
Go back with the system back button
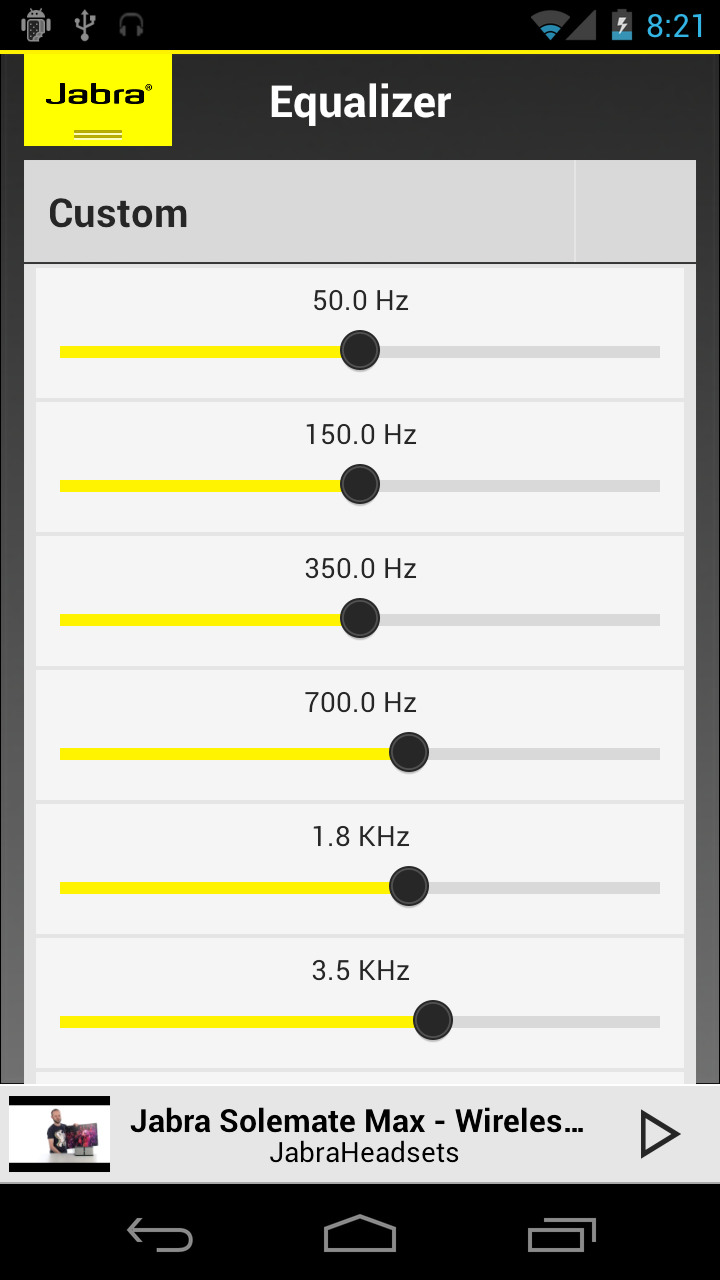[160, 1234]
